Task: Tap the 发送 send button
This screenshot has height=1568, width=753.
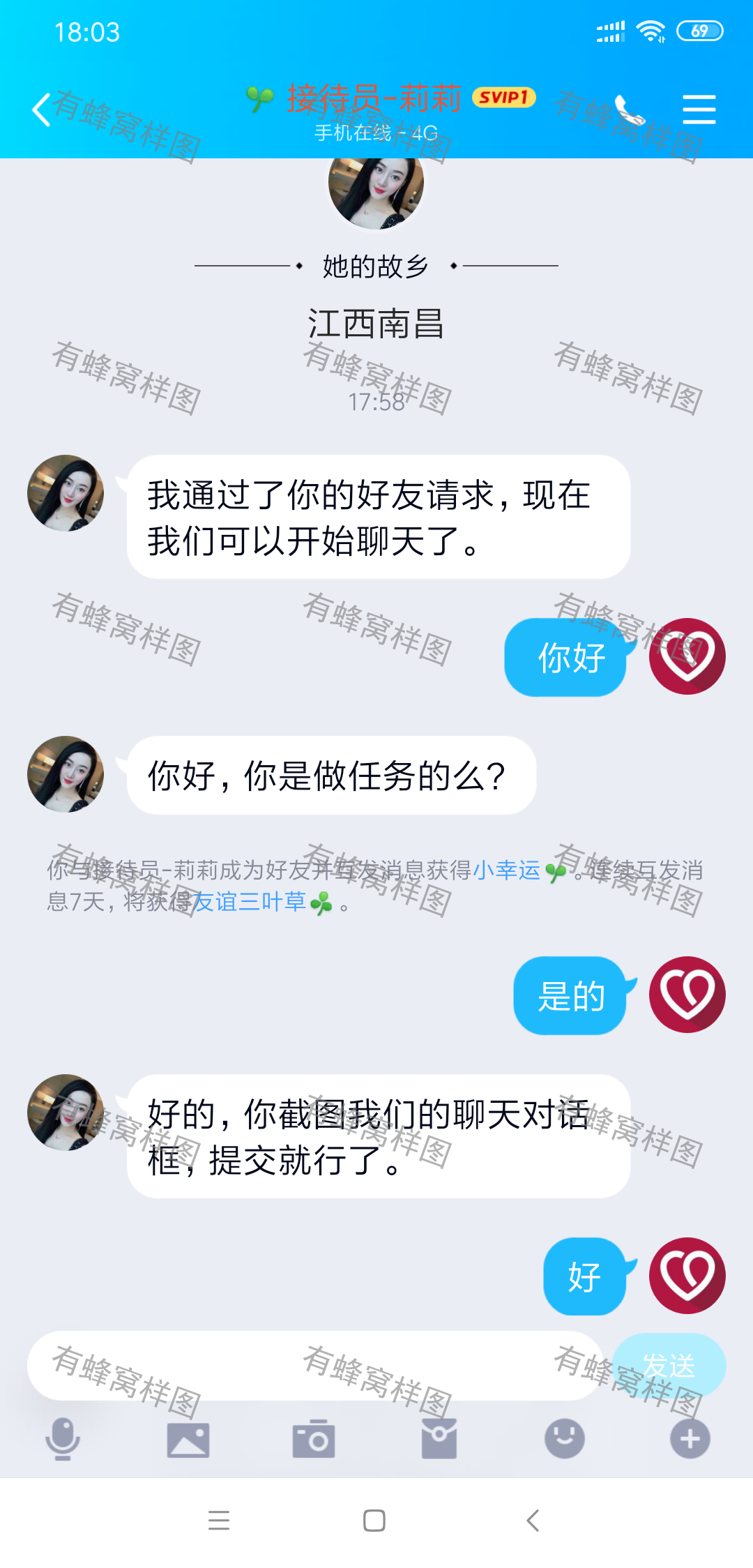Action: tap(669, 1365)
